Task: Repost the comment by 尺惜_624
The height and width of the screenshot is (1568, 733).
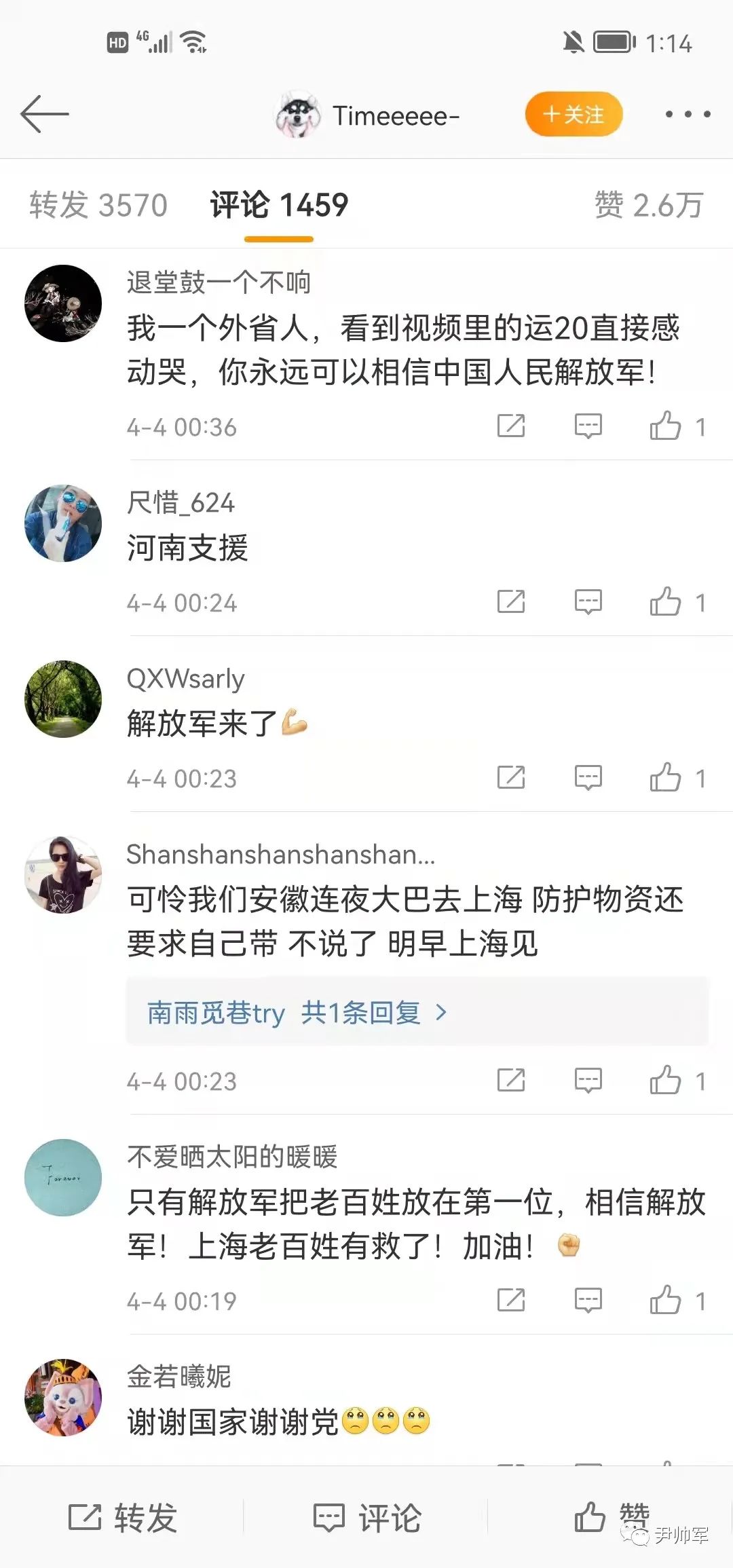Action: pos(510,602)
